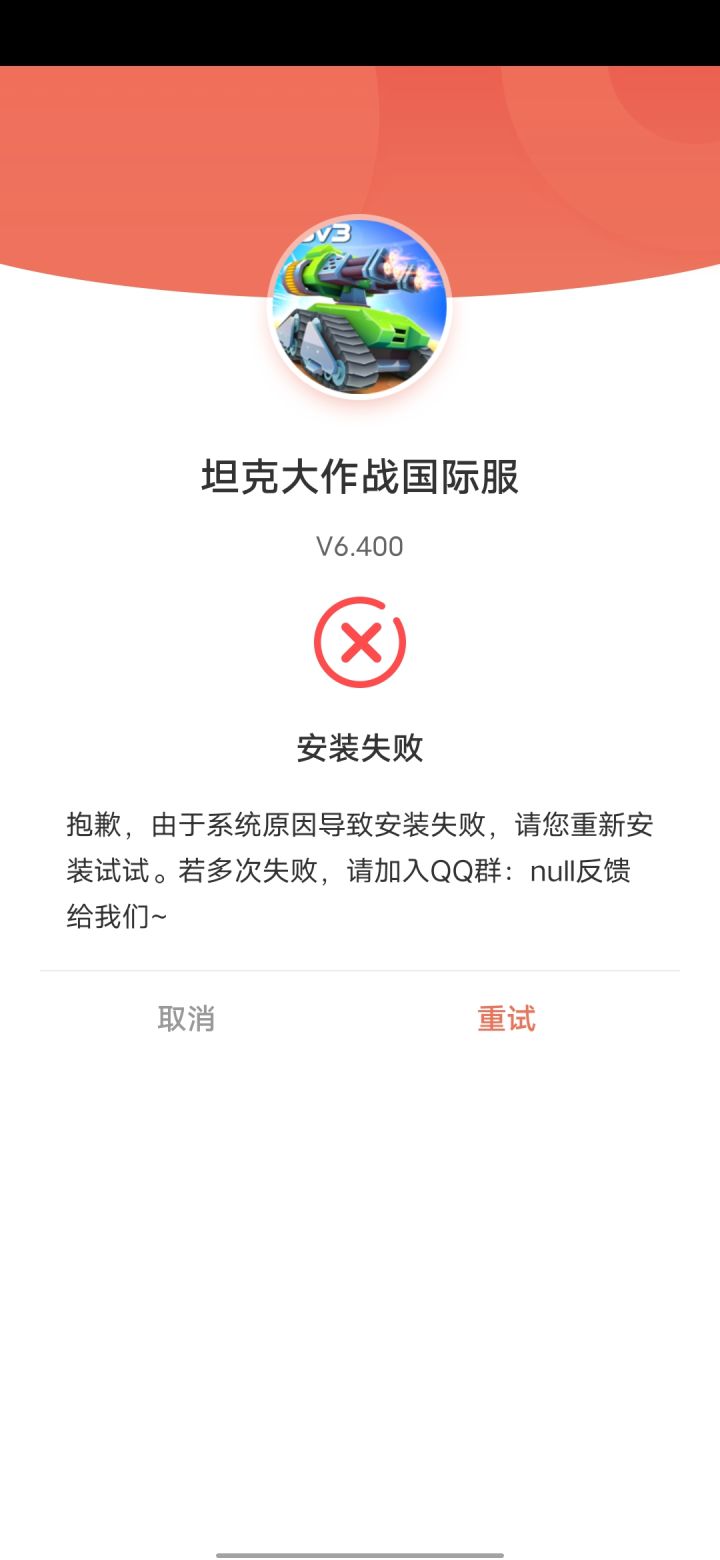
Task: Tap the failure description paragraph
Action: (x=360, y=870)
